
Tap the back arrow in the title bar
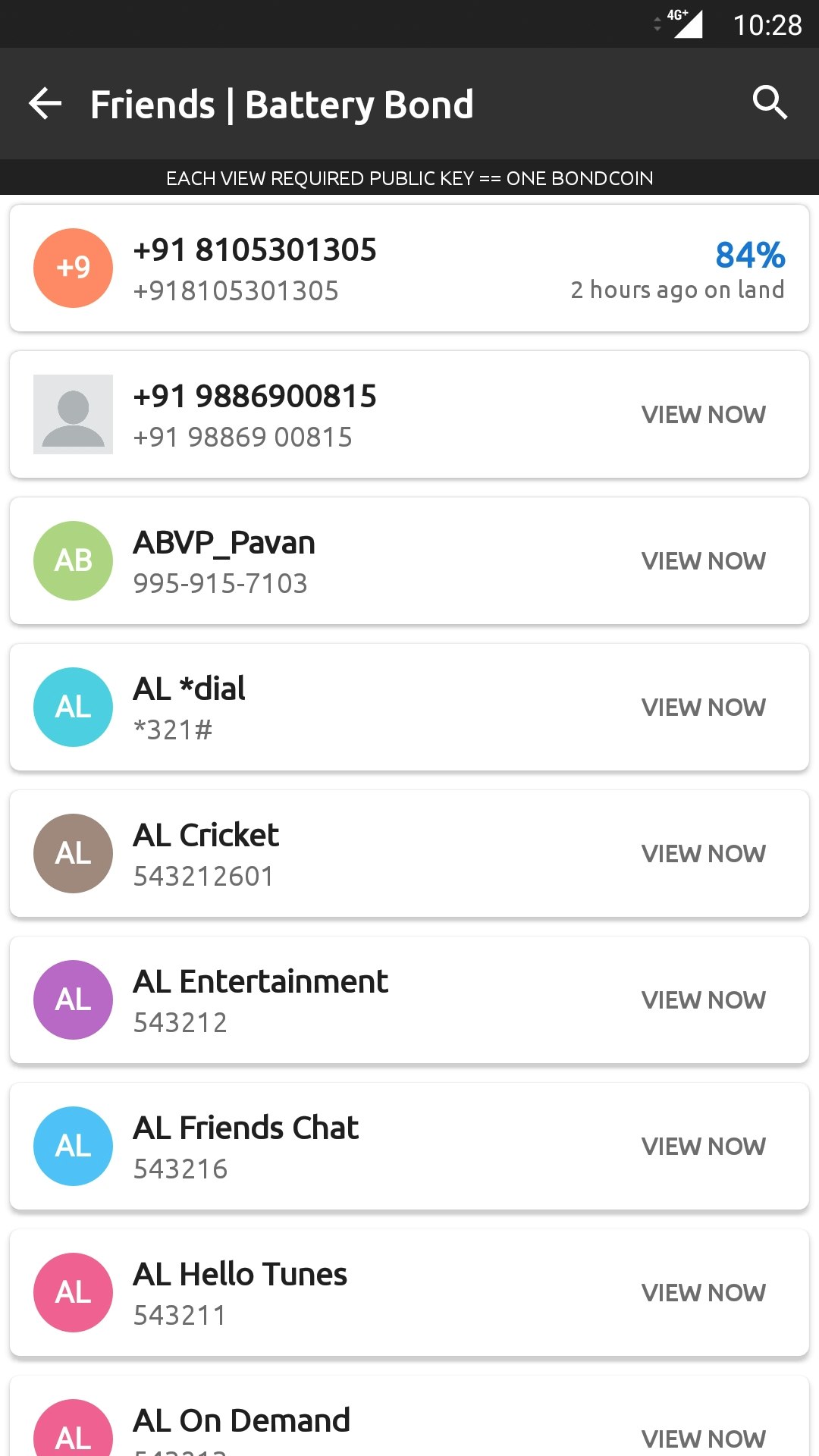(45, 103)
